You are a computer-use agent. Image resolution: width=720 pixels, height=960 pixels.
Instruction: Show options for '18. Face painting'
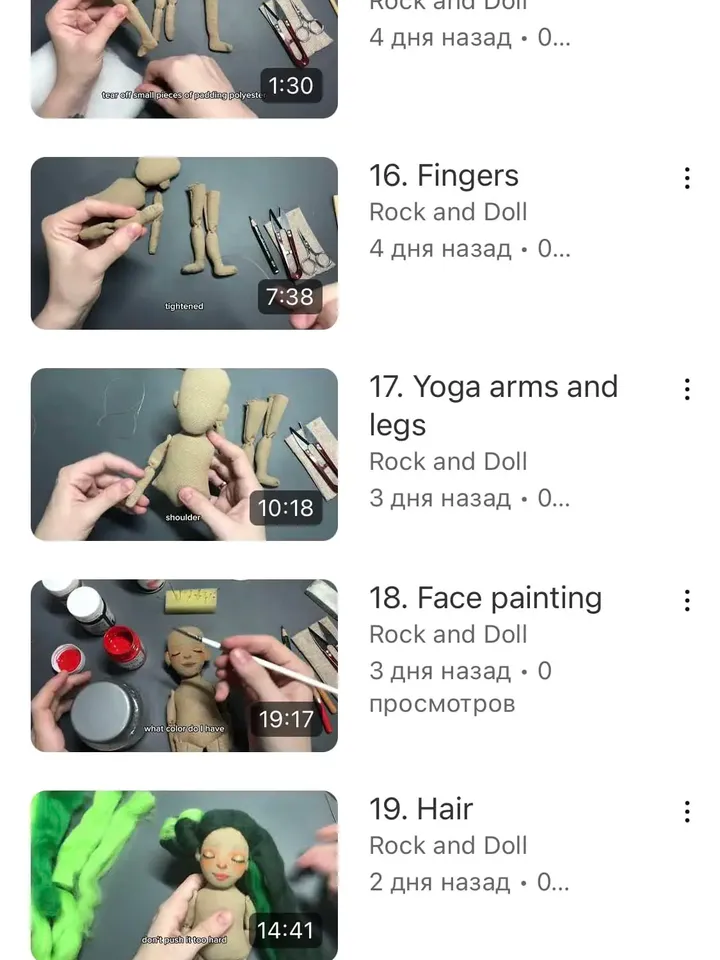pyautogui.click(x=687, y=600)
